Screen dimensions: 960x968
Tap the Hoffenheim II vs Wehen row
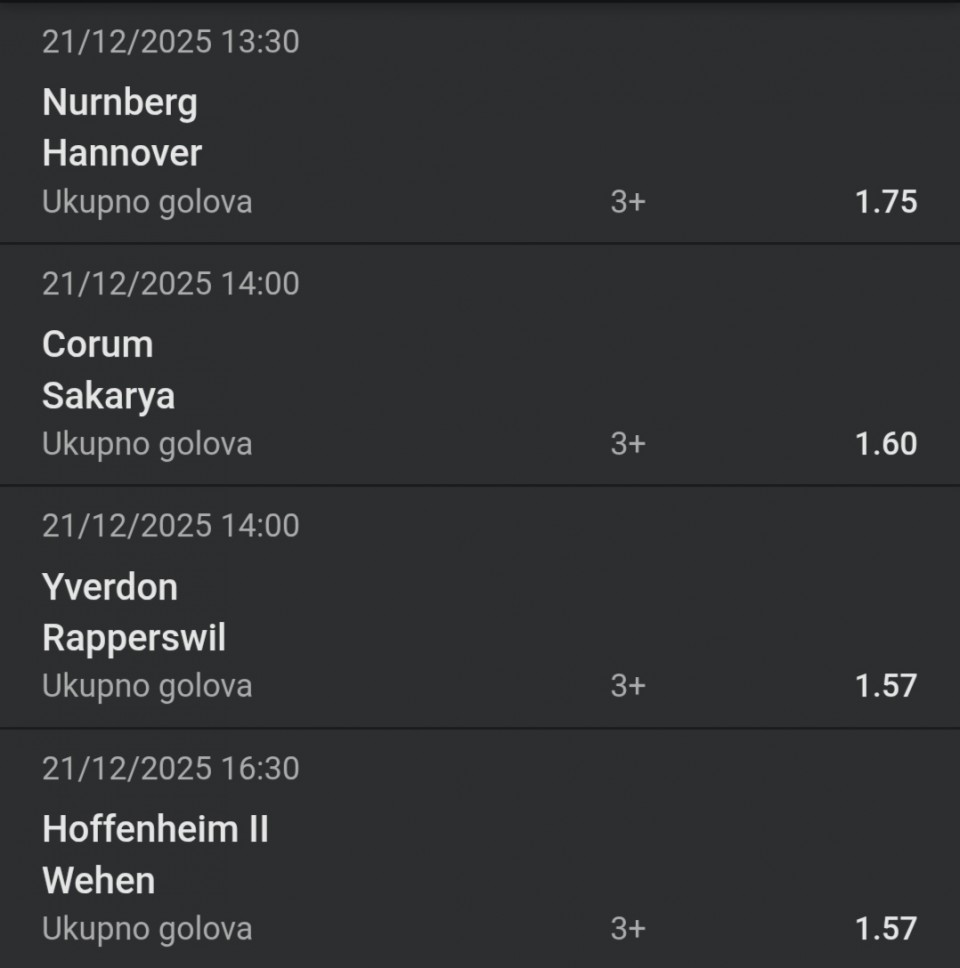[x=480, y=853]
